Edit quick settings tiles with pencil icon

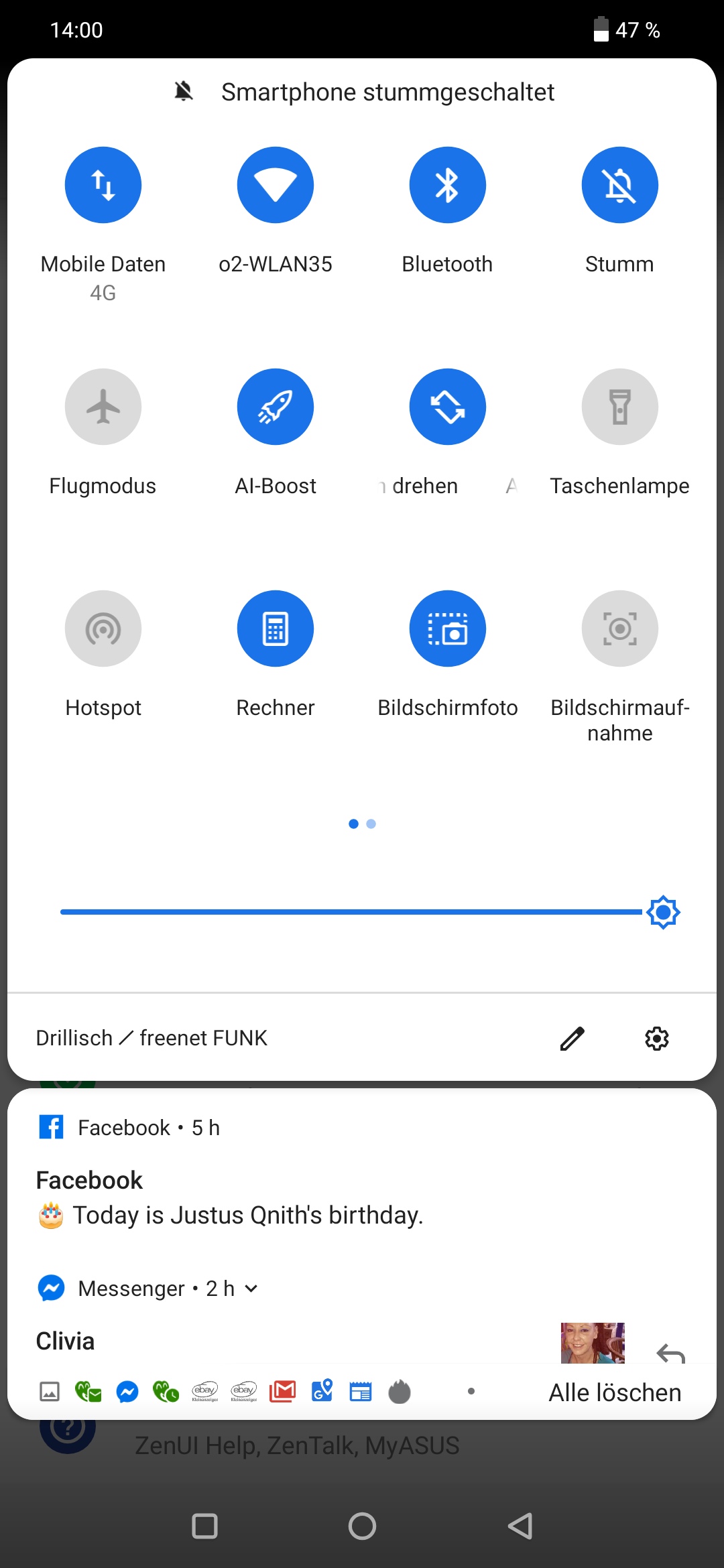pyautogui.click(x=572, y=1039)
